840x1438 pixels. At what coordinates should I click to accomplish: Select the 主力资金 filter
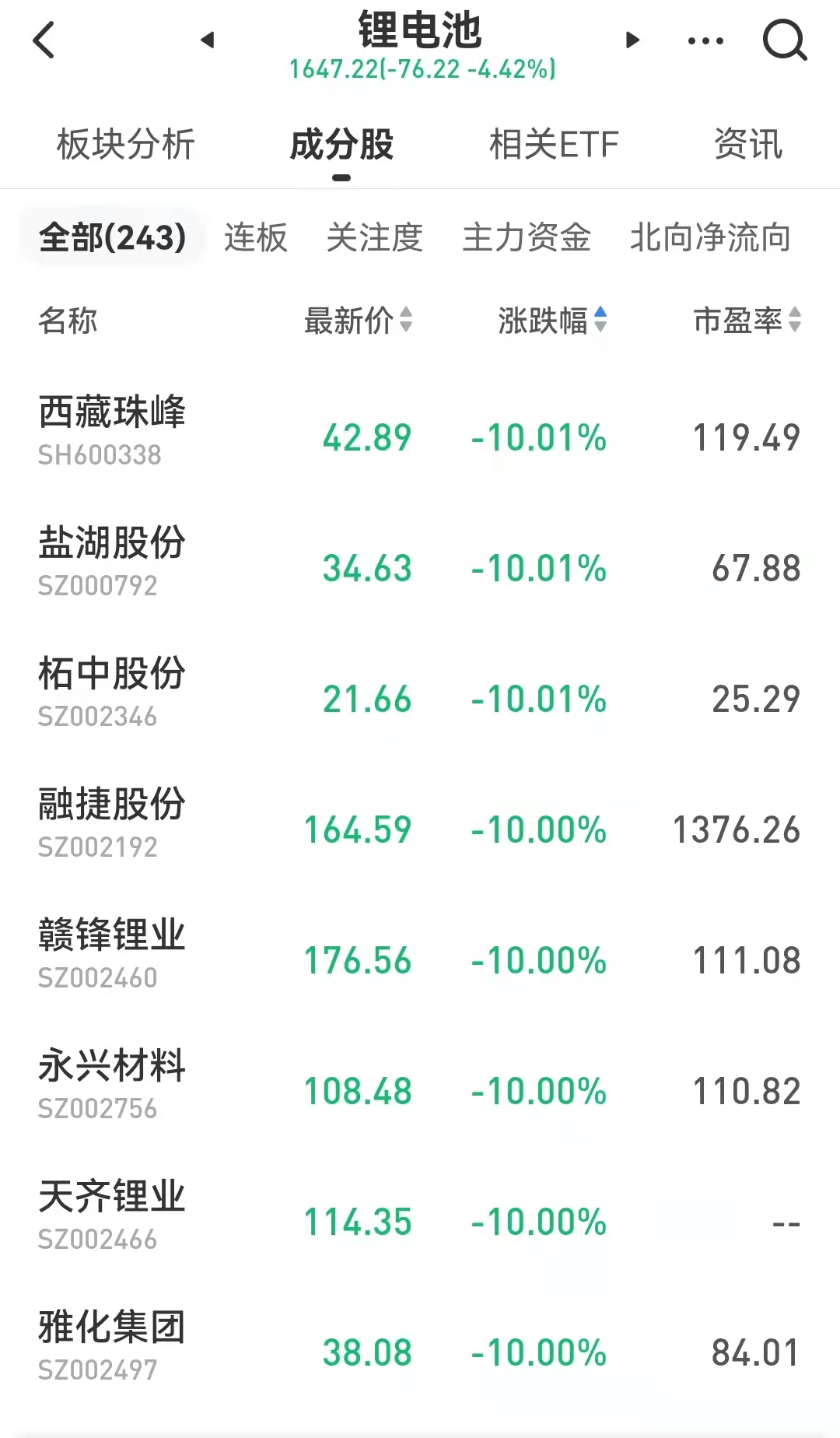pyautogui.click(x=527, y=237)
